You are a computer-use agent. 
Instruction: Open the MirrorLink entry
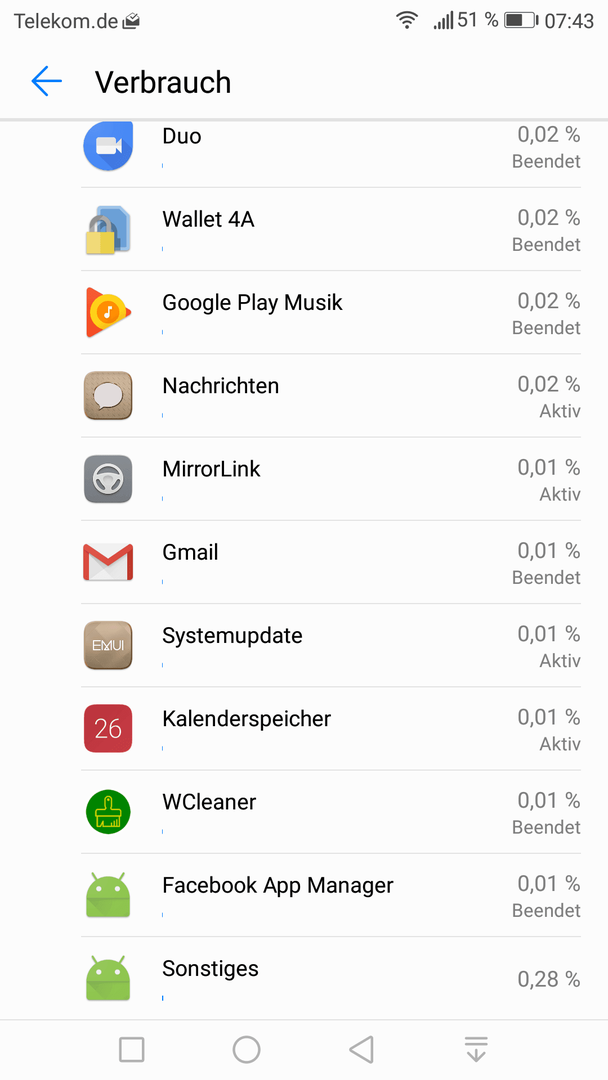331,479
